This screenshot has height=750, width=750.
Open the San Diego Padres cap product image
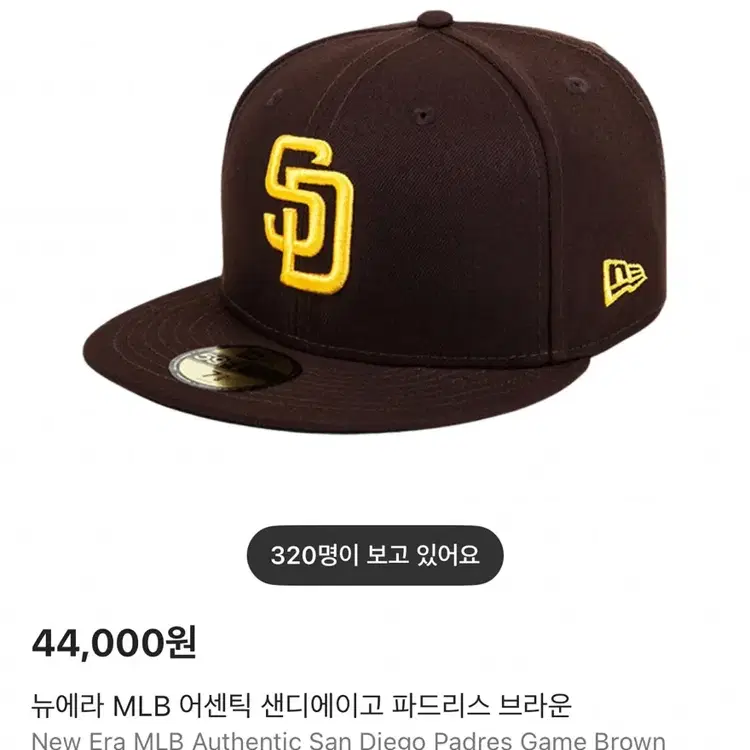click(x=375, y=222)
